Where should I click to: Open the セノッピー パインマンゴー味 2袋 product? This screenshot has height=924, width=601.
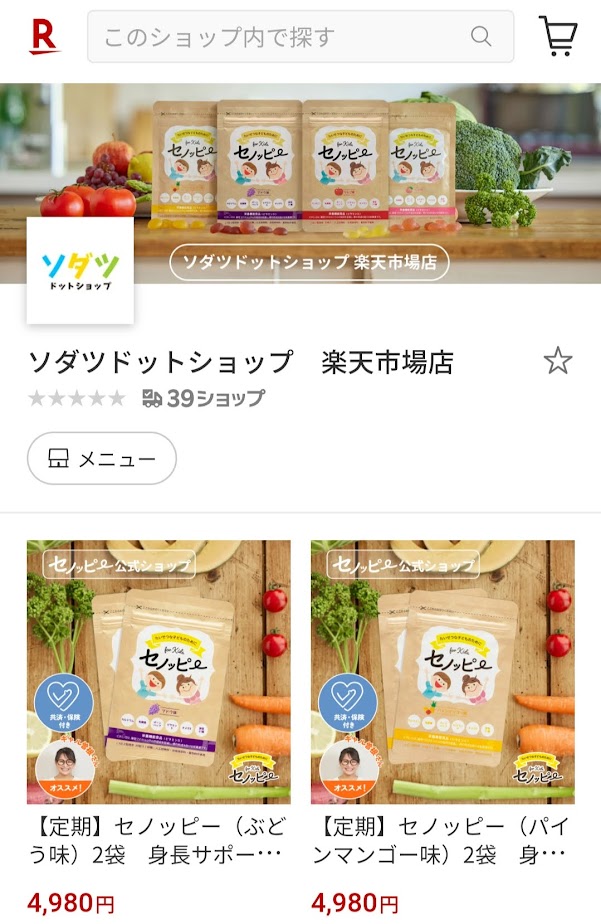443,672
